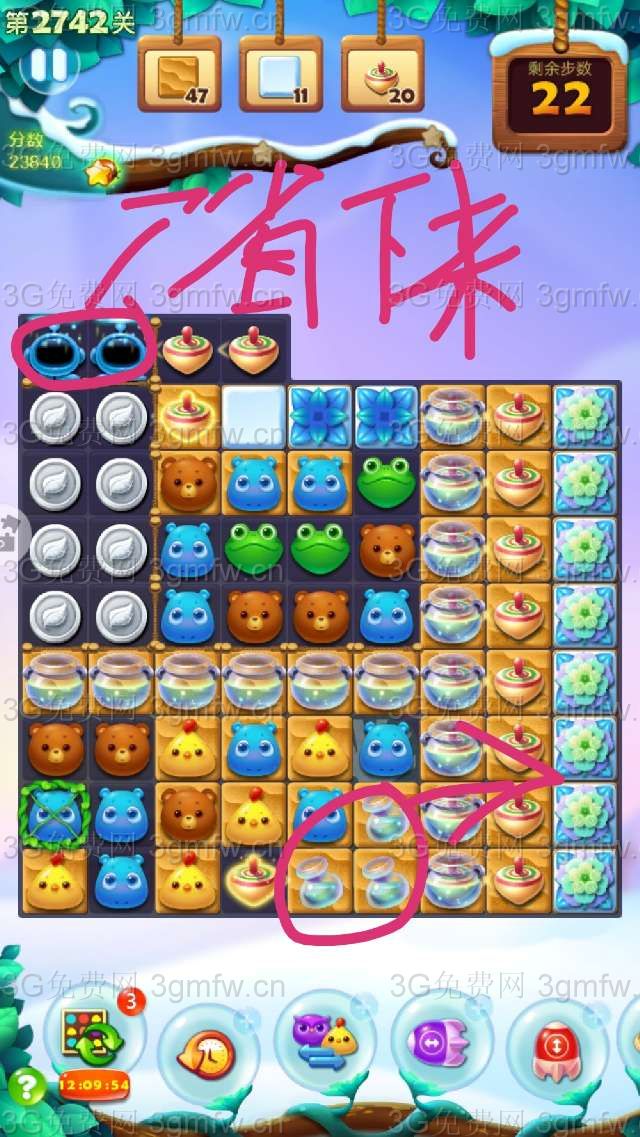Pause the game
This screenshot has width=640, height=1137.
point(47,65)
